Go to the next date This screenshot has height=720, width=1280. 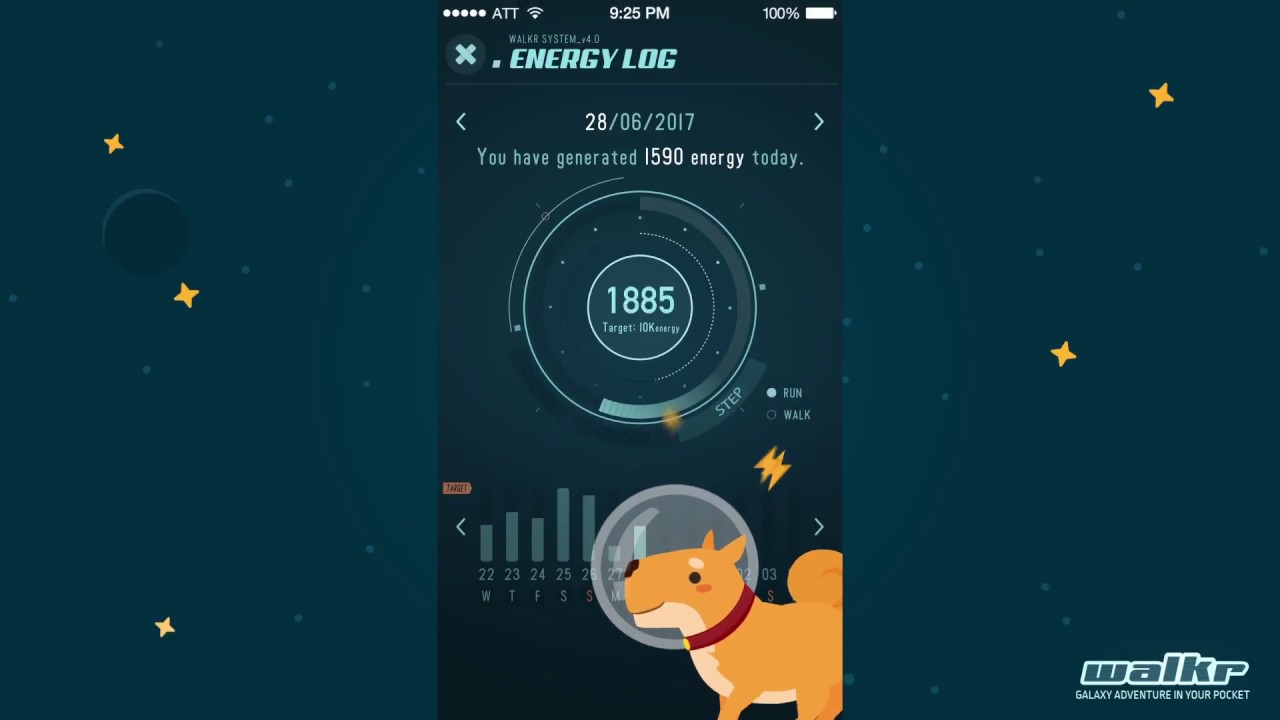[x=819, y=122]
